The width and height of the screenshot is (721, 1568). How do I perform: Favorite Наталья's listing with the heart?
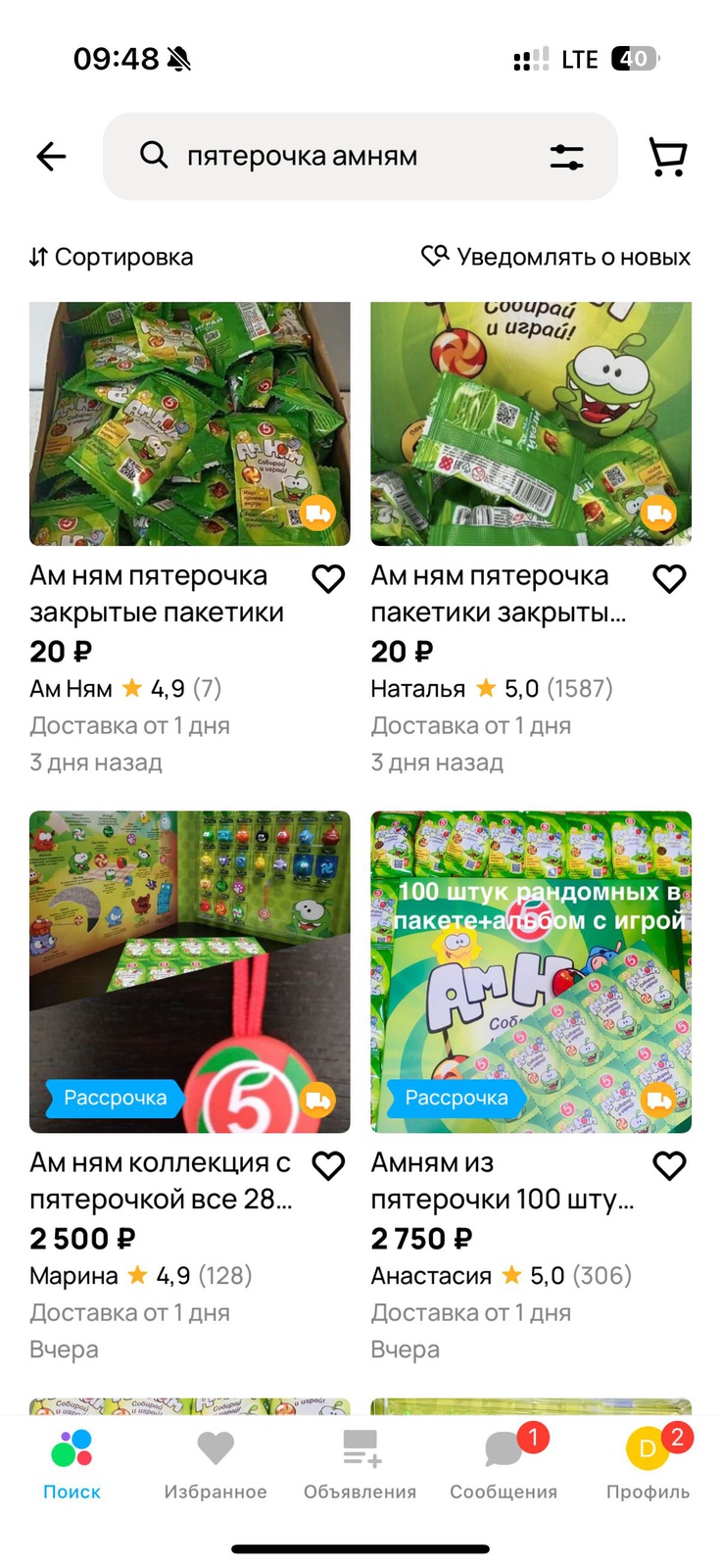pyautogui.click(x=669, y=579)
